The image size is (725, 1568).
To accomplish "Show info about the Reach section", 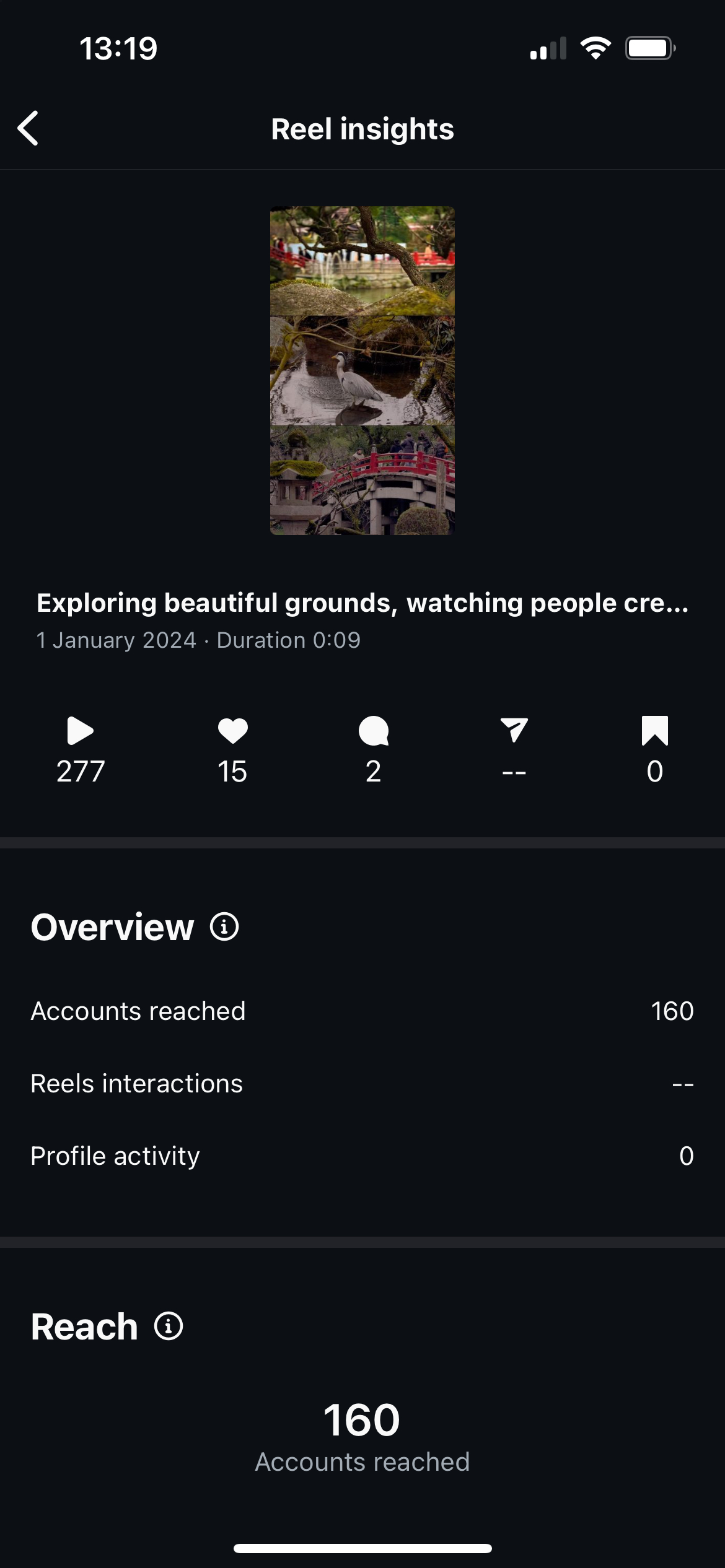I will tap(169, 1326).
